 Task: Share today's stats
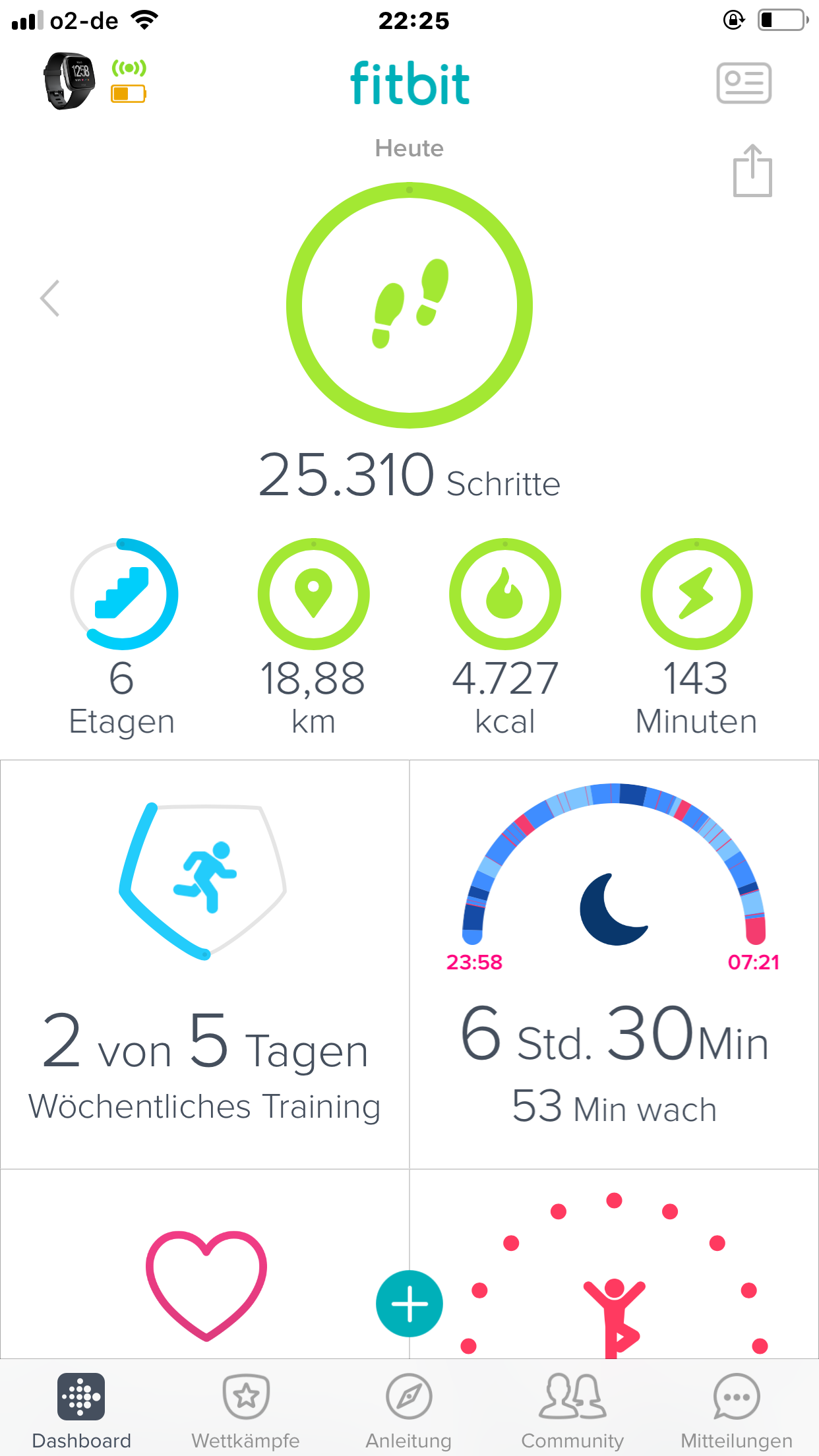pyautogui.click(x=752, y=171)
